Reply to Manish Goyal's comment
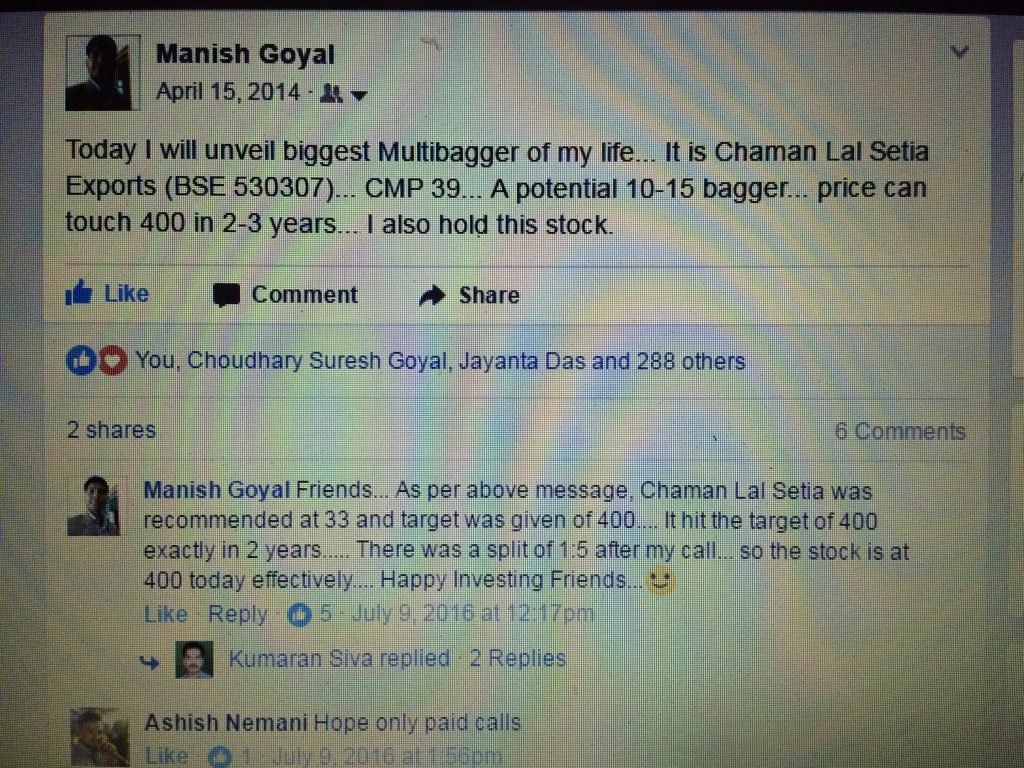1024x768 pixels. 238,614
